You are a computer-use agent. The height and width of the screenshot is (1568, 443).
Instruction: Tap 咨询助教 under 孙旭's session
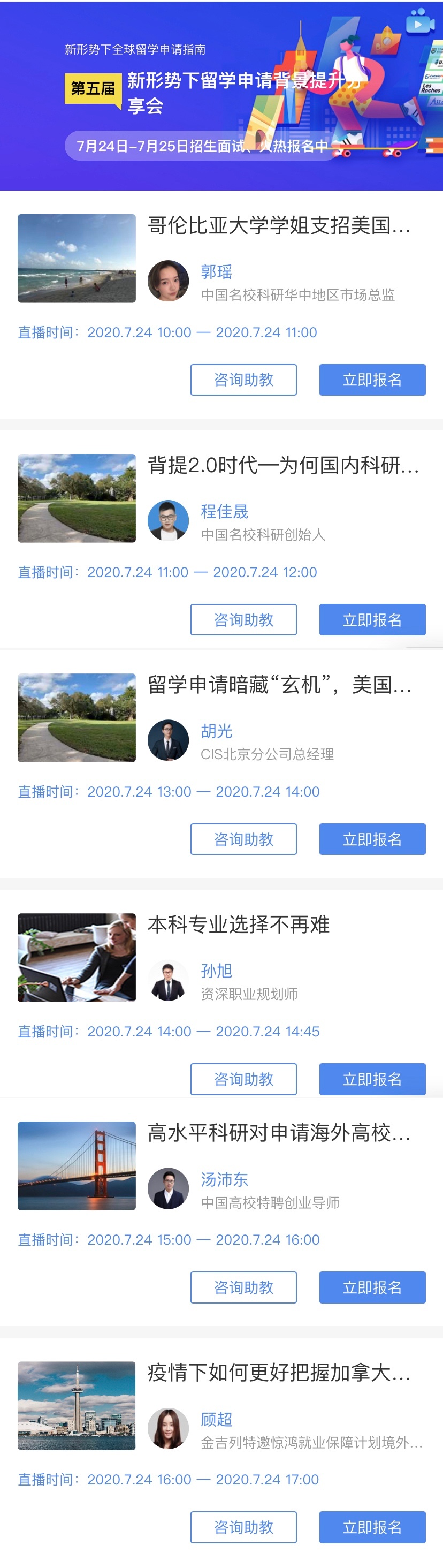[x=243, y=1079]
